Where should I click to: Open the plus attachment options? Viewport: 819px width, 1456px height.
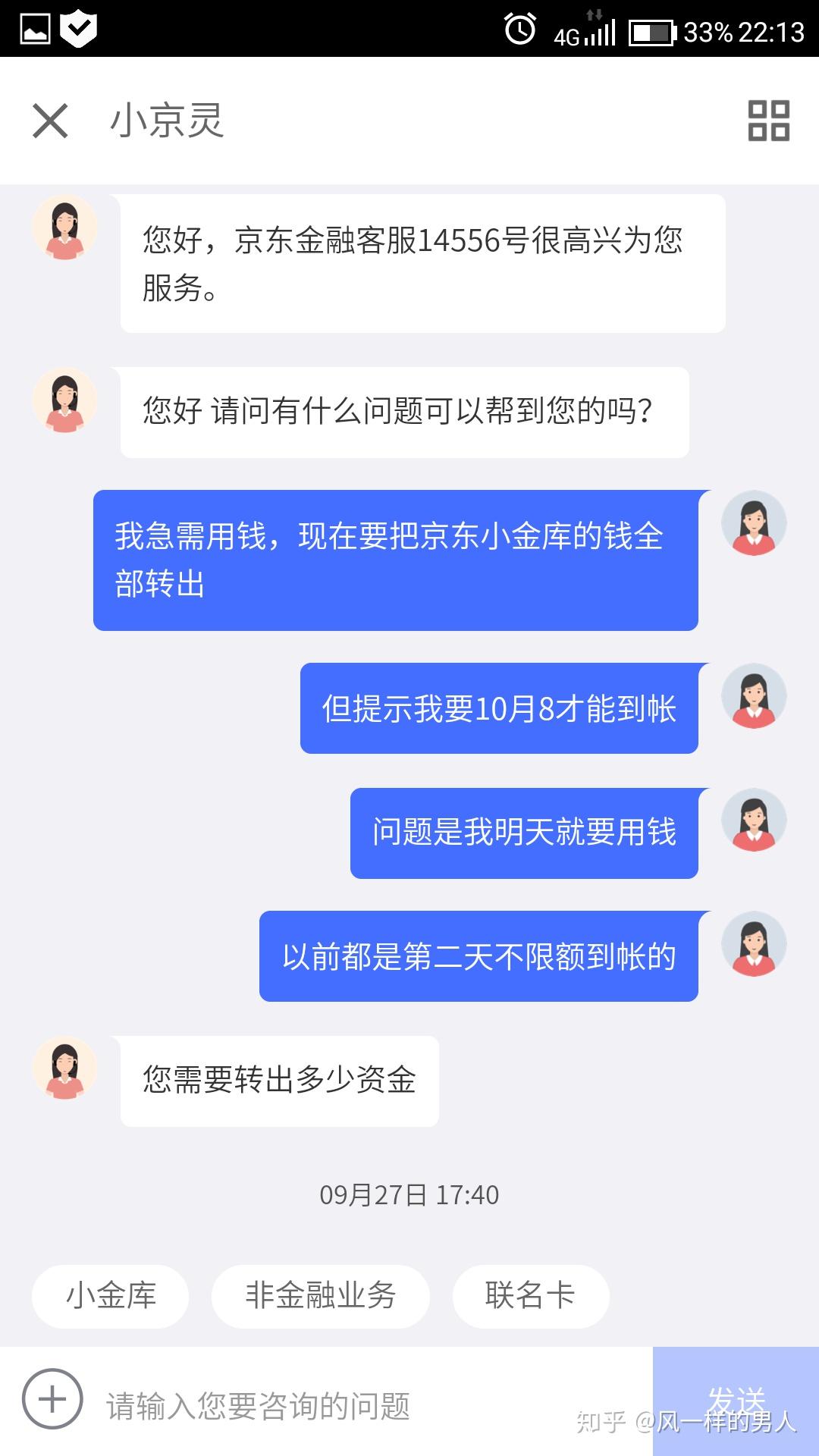(x=52, y=1399)
